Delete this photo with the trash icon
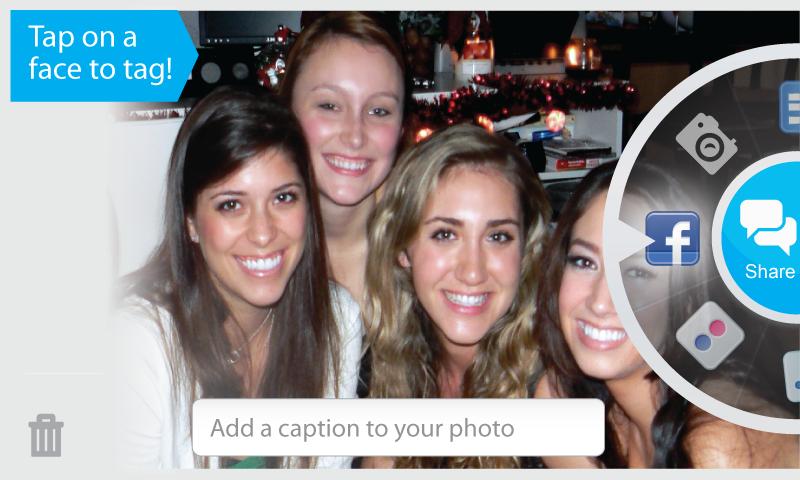 point(46,435)
